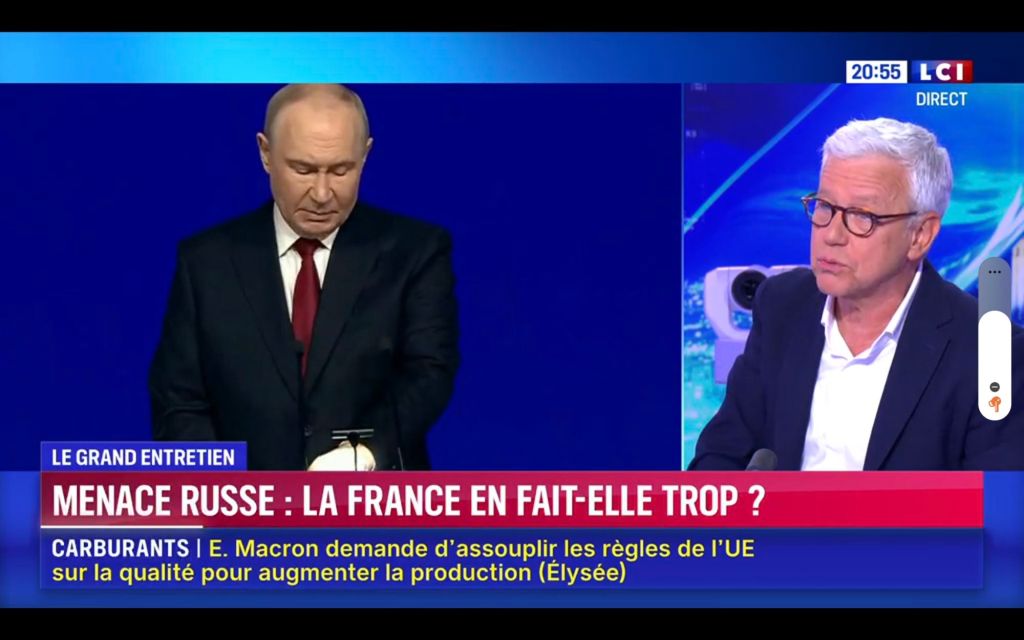Open more volume options via three dots
Screen dimensions: 1024x640
pos(995,272)
